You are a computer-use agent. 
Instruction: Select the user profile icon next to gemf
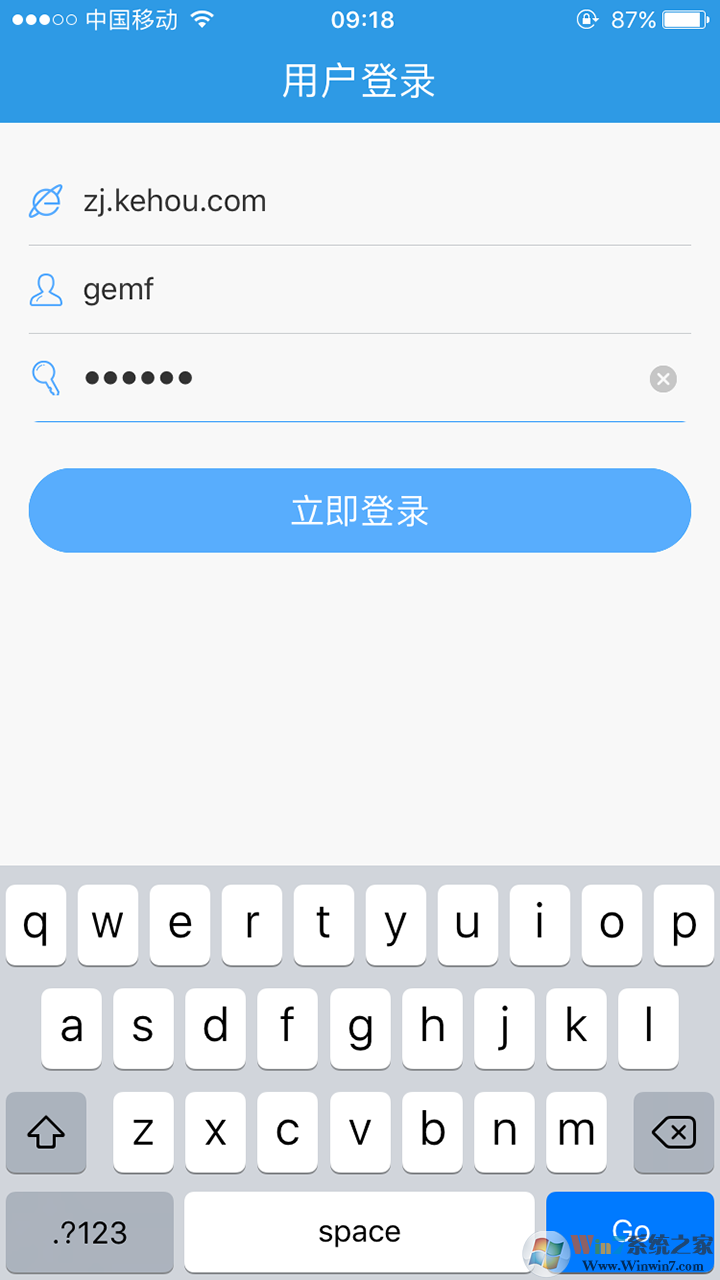45,289
